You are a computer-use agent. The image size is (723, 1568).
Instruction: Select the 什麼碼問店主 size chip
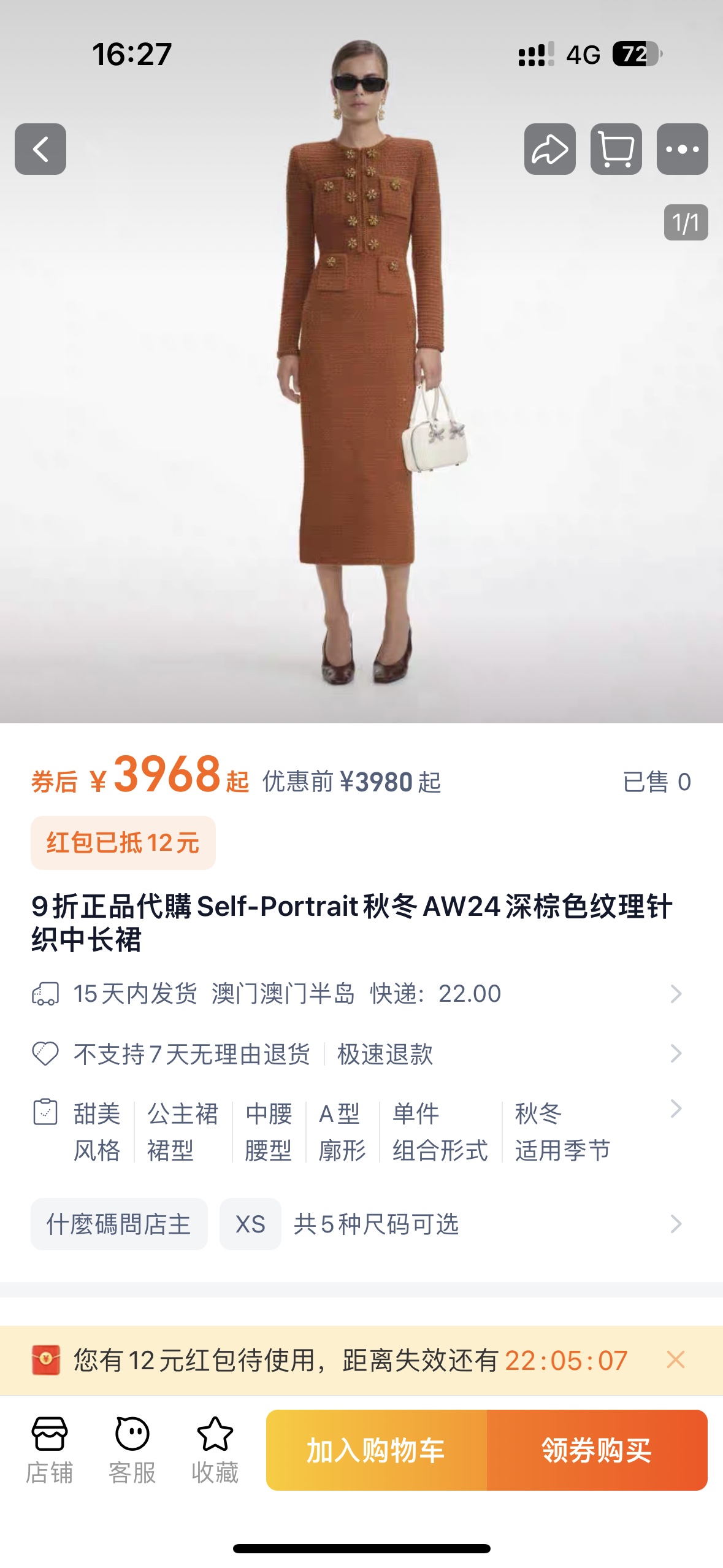click(119, 1224)
